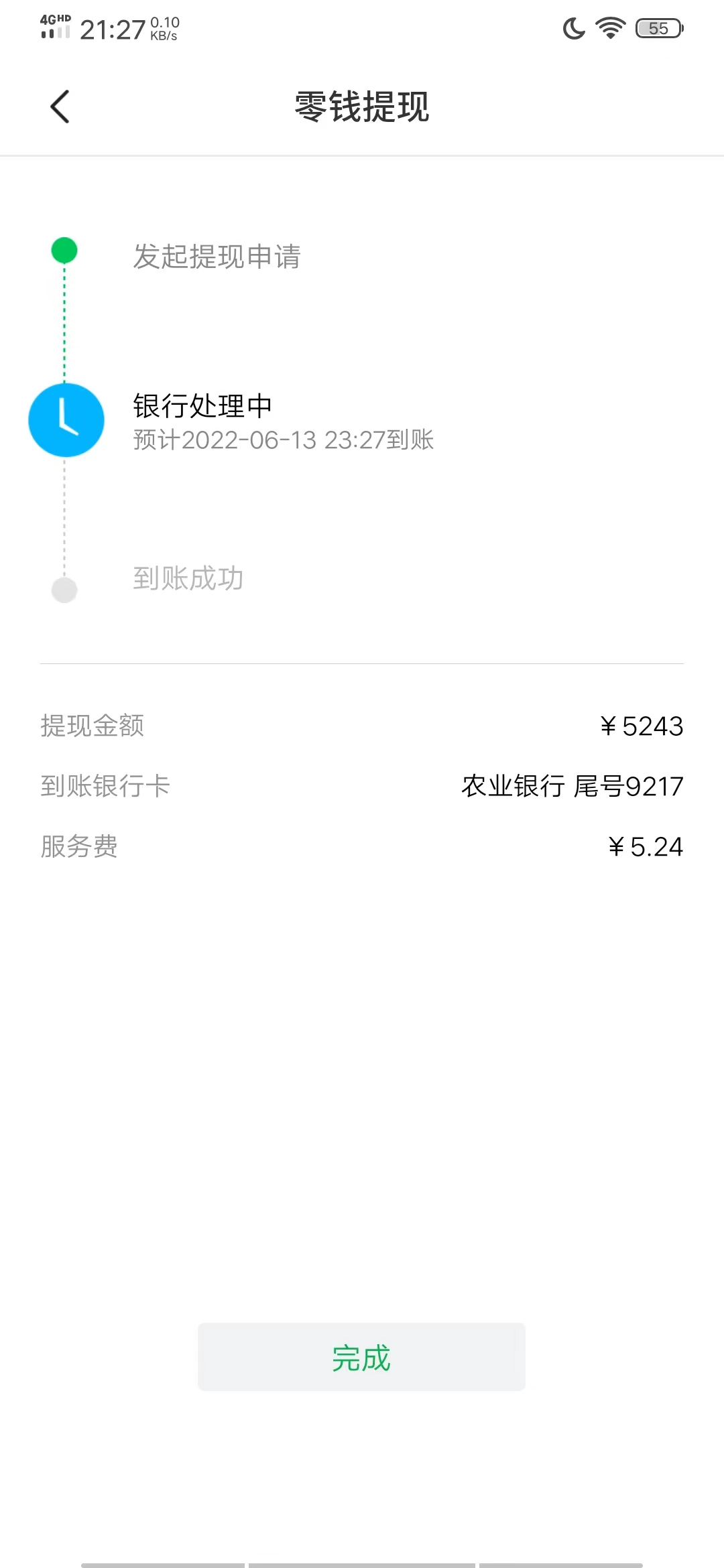724x1568 pixels.
Task: Tap the back arrow to leave 零钱提现
Action: 59,106
